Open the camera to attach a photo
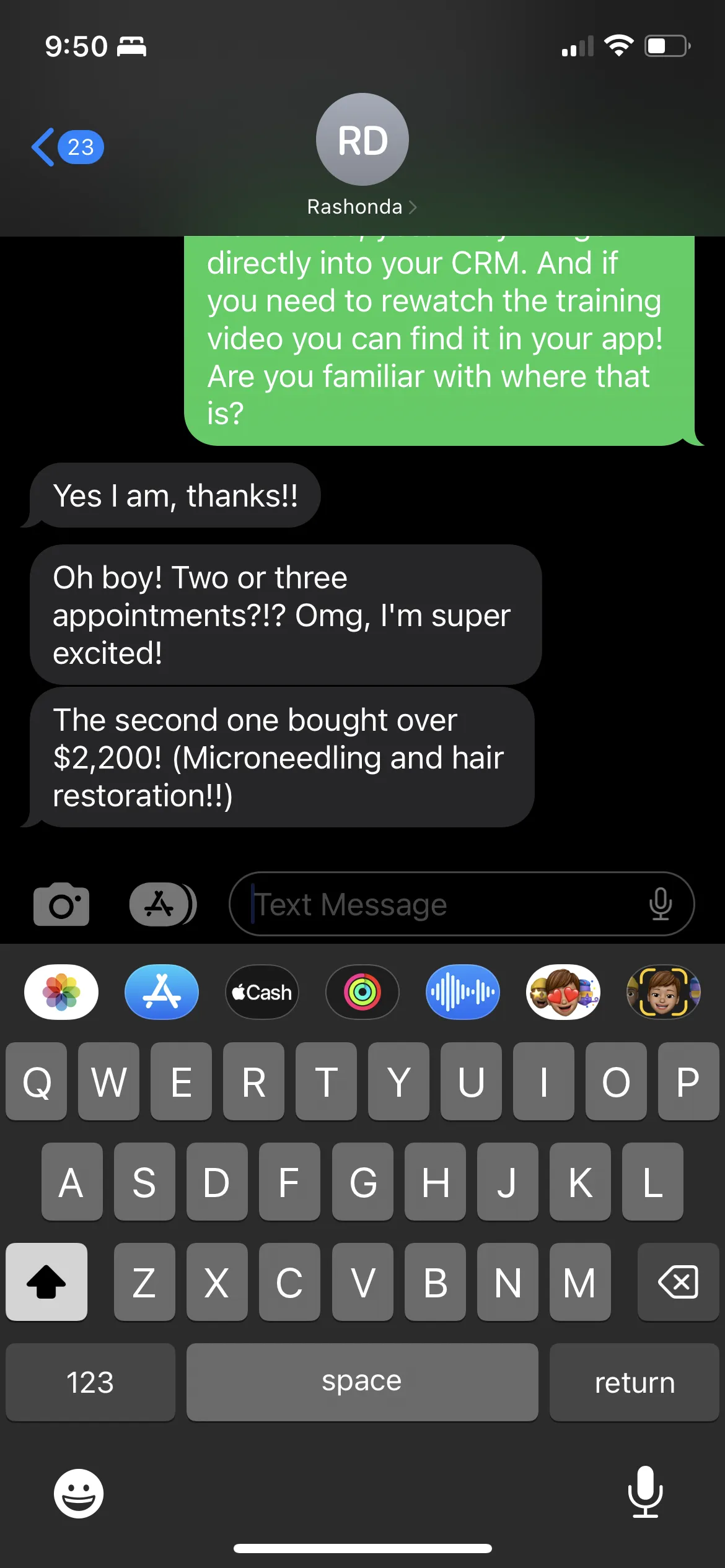Screen dimensions: 725x1568 (61, 905)
